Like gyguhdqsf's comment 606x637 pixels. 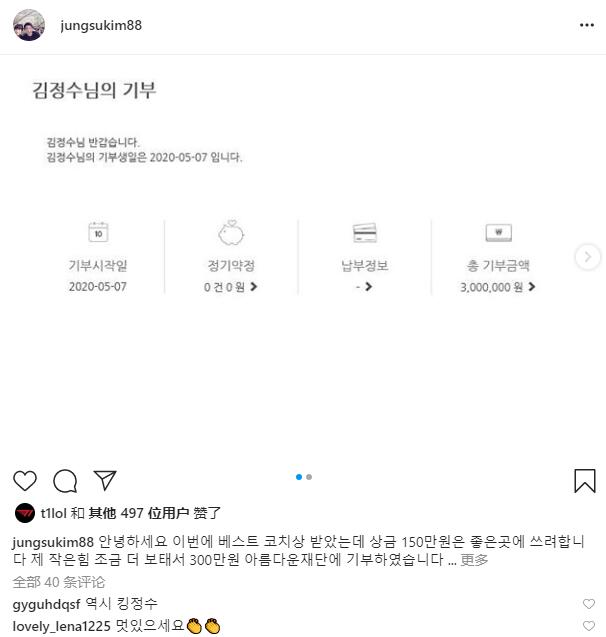coord(589,604)
